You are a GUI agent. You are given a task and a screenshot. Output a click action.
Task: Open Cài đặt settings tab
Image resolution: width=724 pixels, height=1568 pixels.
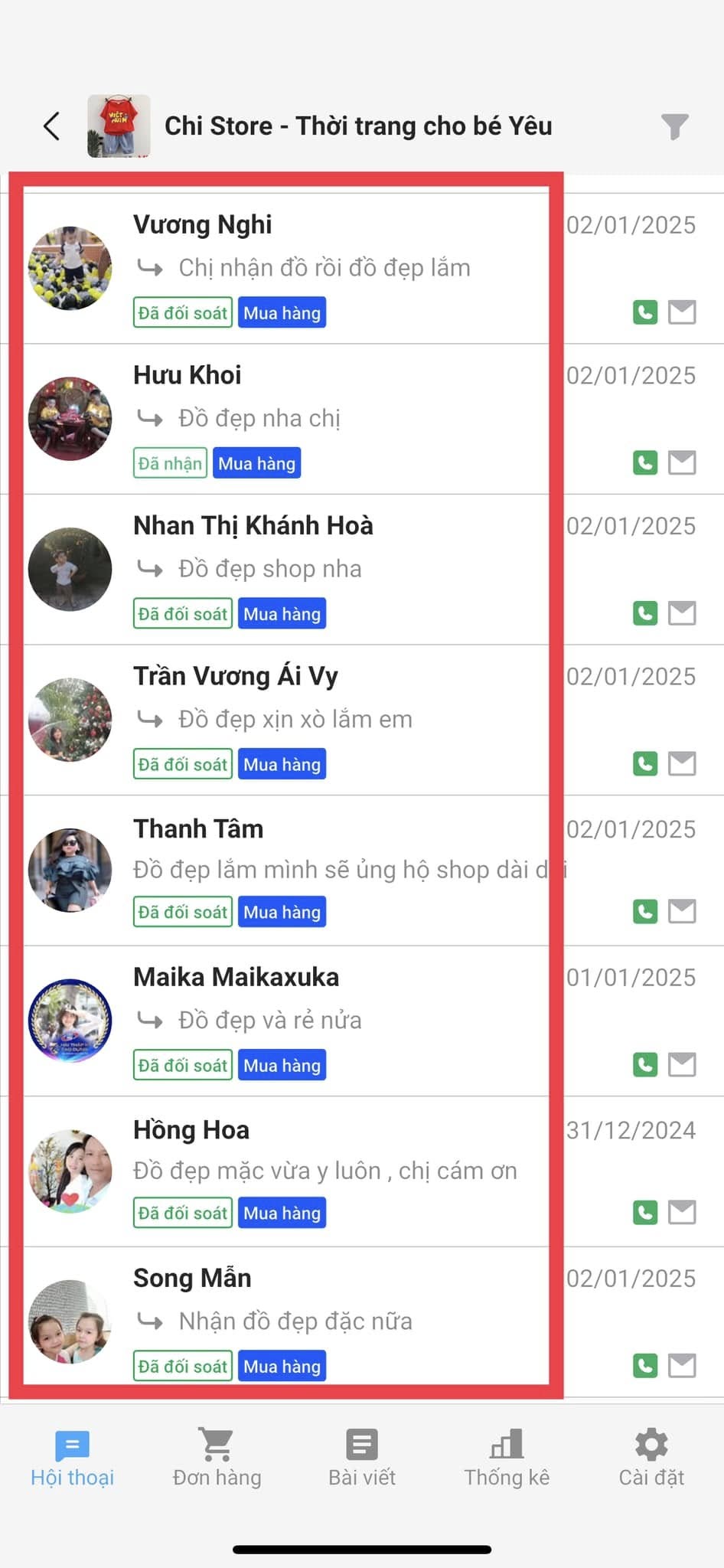click(x=651, y=1459)
